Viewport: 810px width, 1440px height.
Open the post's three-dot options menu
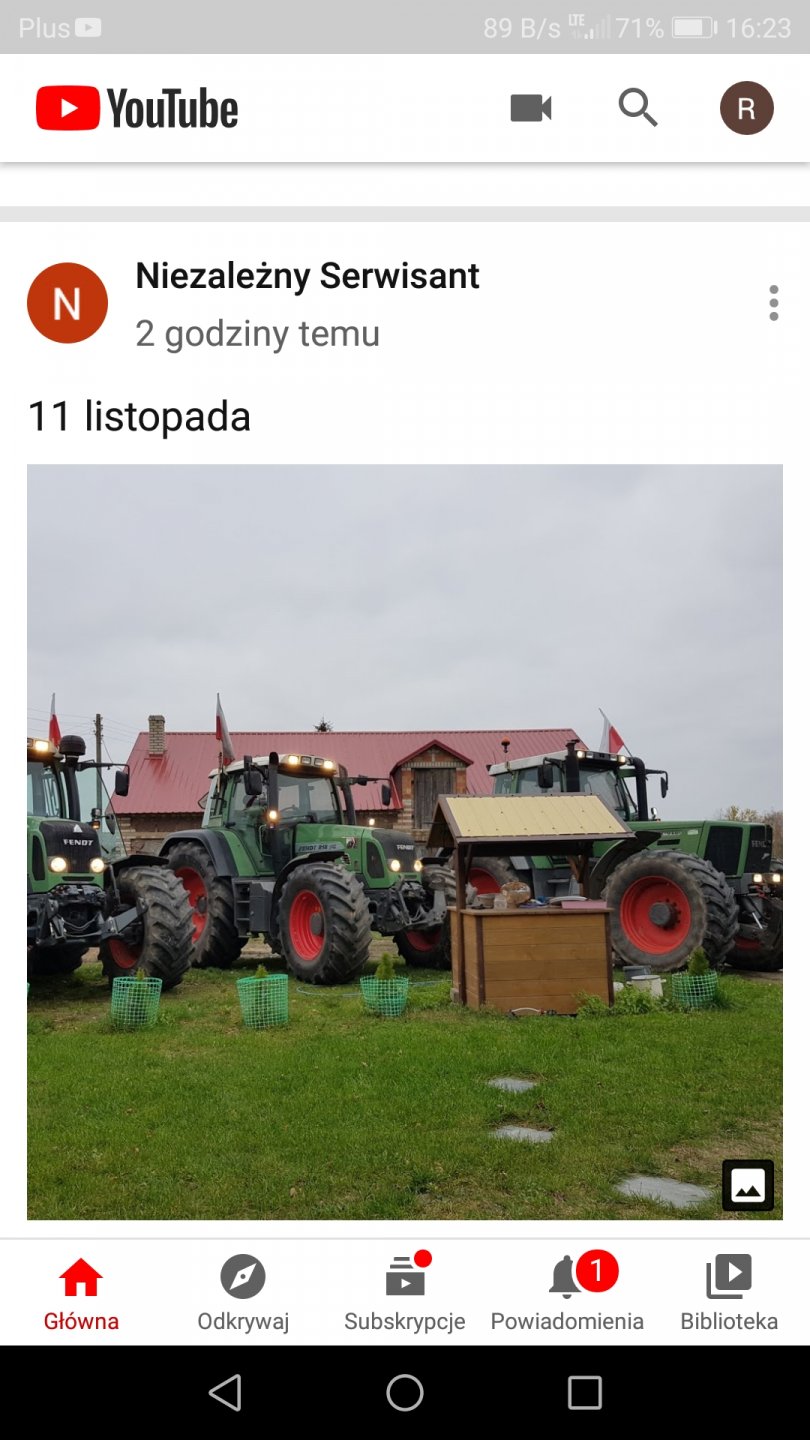773,303
